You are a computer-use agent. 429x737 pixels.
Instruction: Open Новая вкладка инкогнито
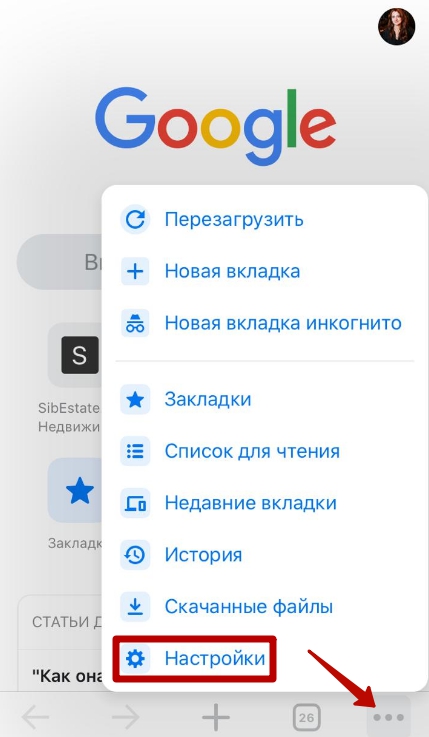pyautogui.click(x=265, y=323)
